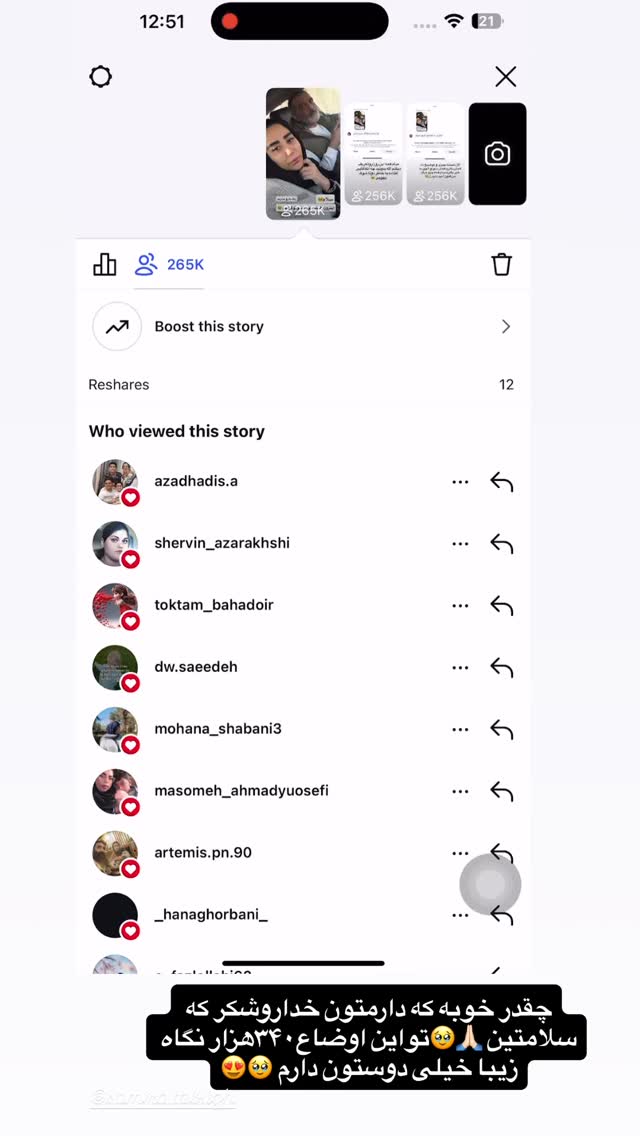Screen dimensions: 640x1136
Task: Delete this story with the trash icon
Action: click(502, 264)
